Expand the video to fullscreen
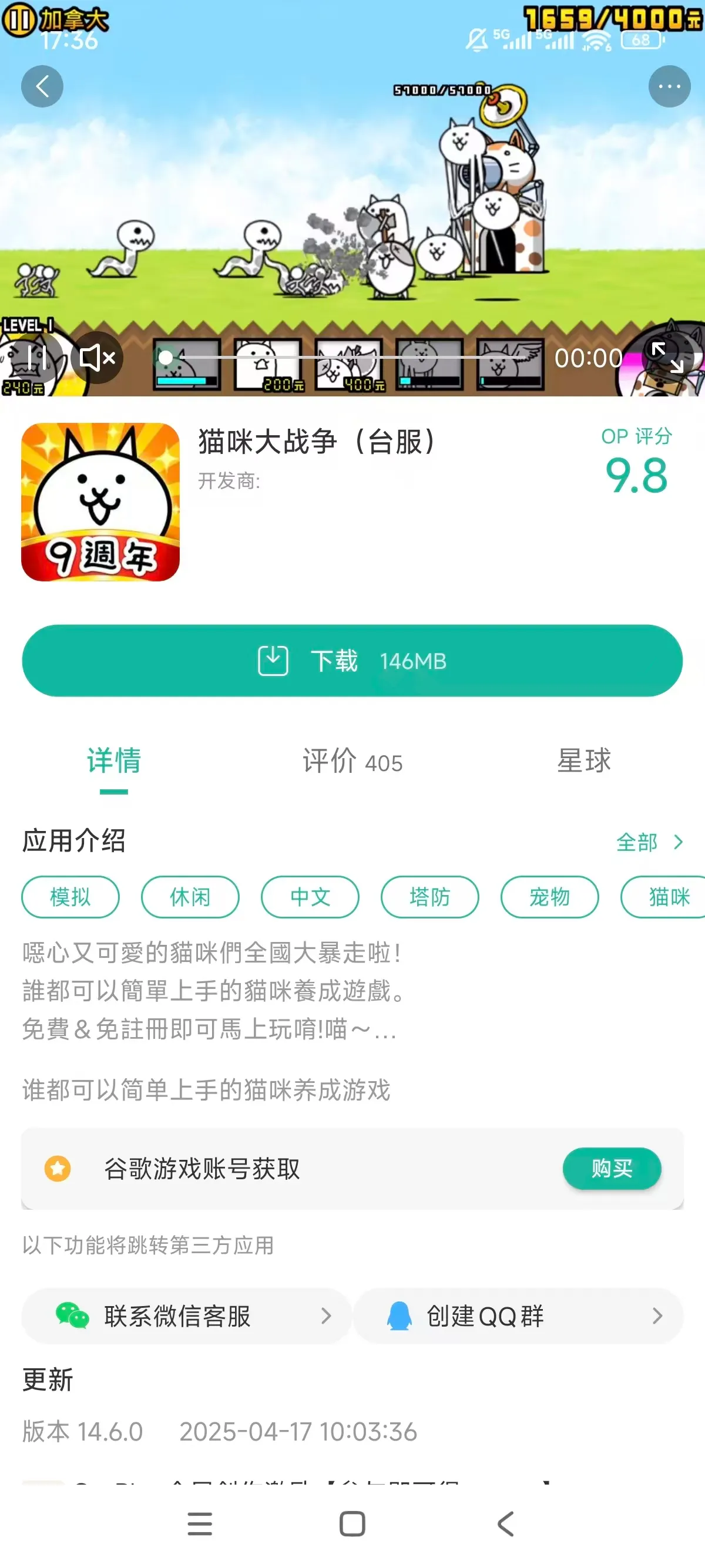This screenshot has height=1568, width=705. pyautogui.click(x=667, y=358)
